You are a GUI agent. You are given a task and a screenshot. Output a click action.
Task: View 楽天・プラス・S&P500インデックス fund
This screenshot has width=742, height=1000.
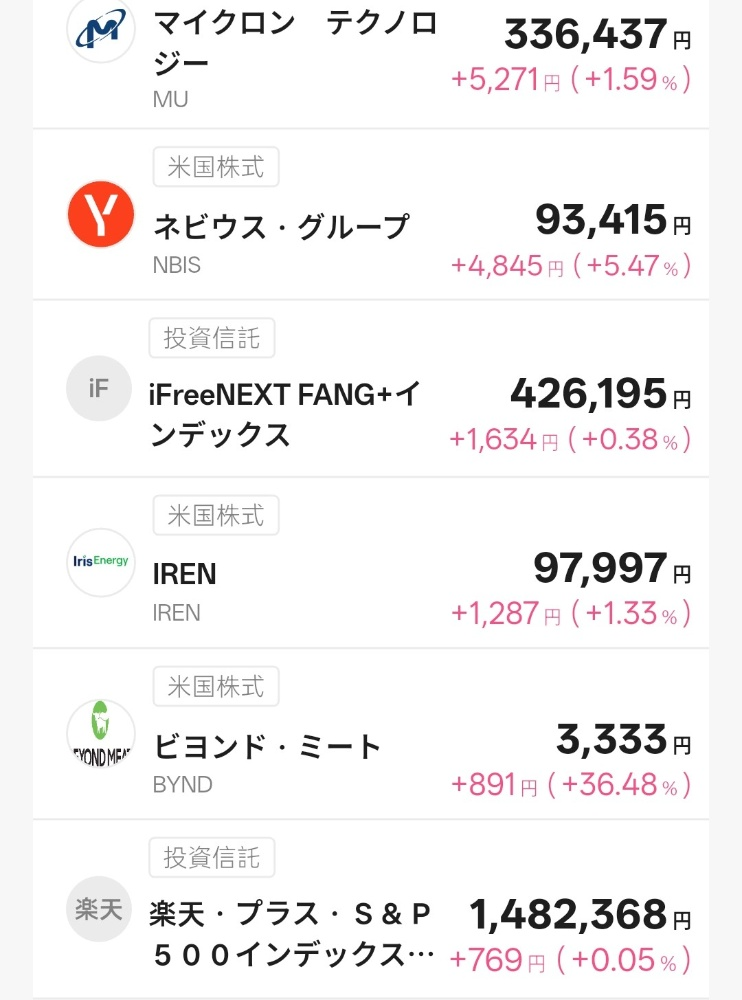[x=292, y=934]
